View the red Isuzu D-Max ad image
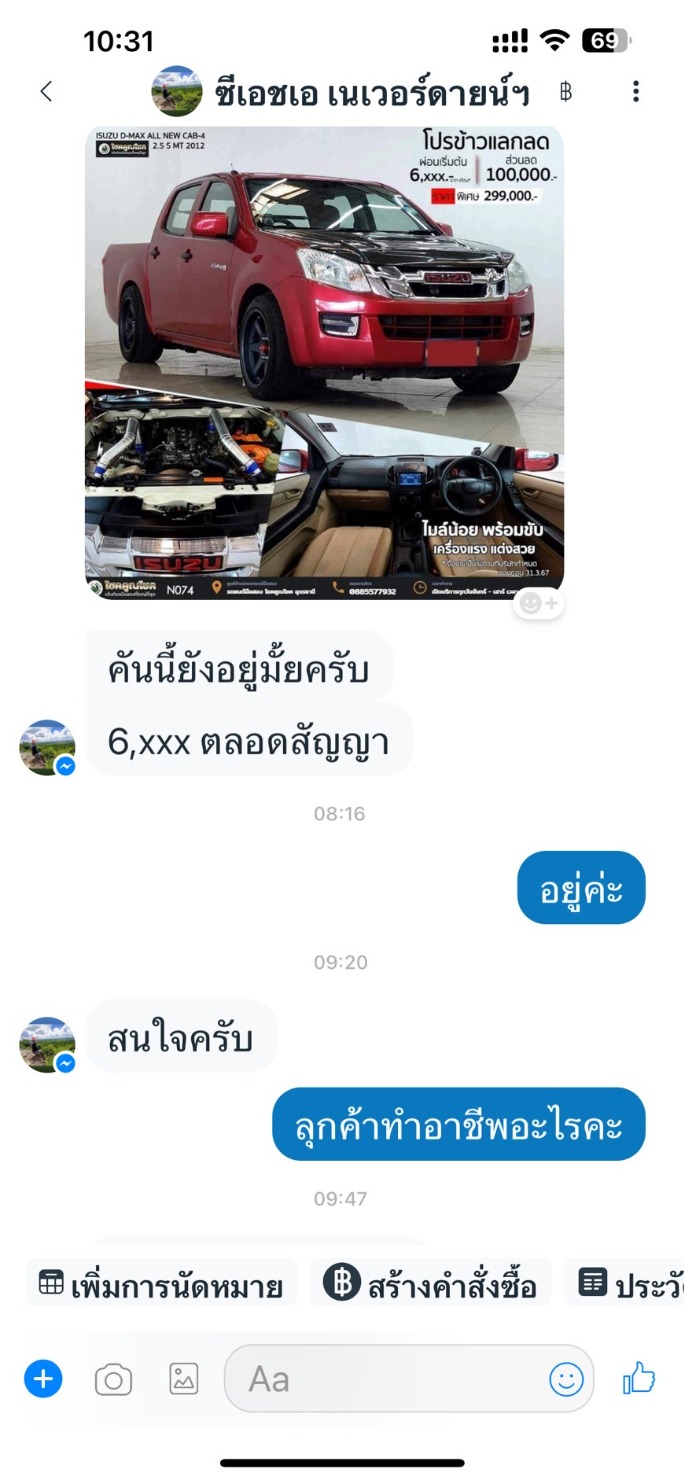This screenshot has width=684, height=1480. tap(324, 360)
